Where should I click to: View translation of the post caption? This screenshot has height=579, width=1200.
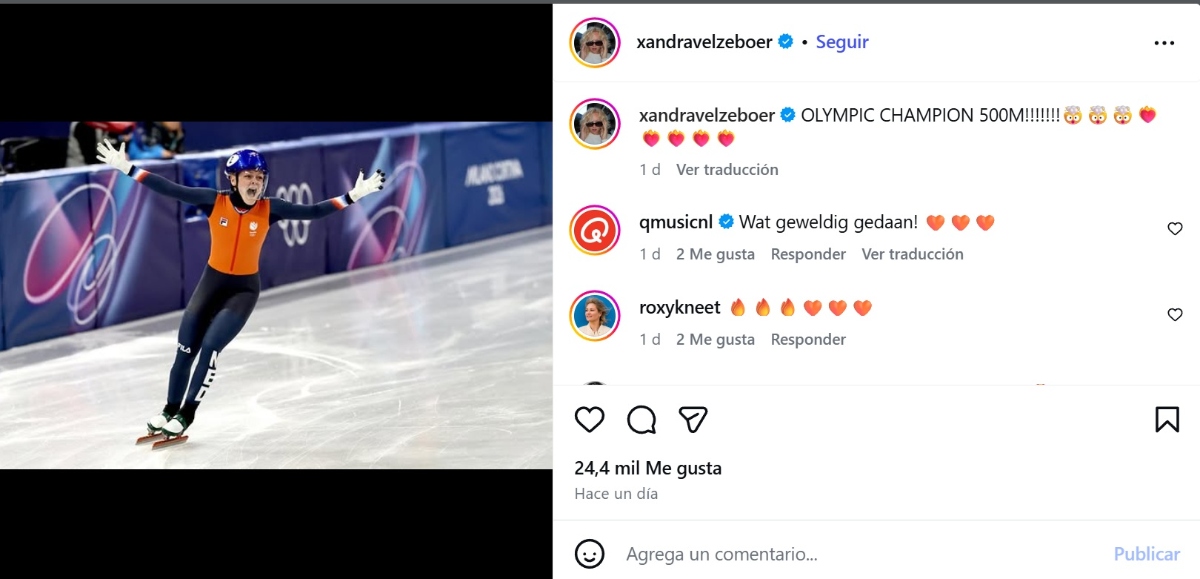727,169
